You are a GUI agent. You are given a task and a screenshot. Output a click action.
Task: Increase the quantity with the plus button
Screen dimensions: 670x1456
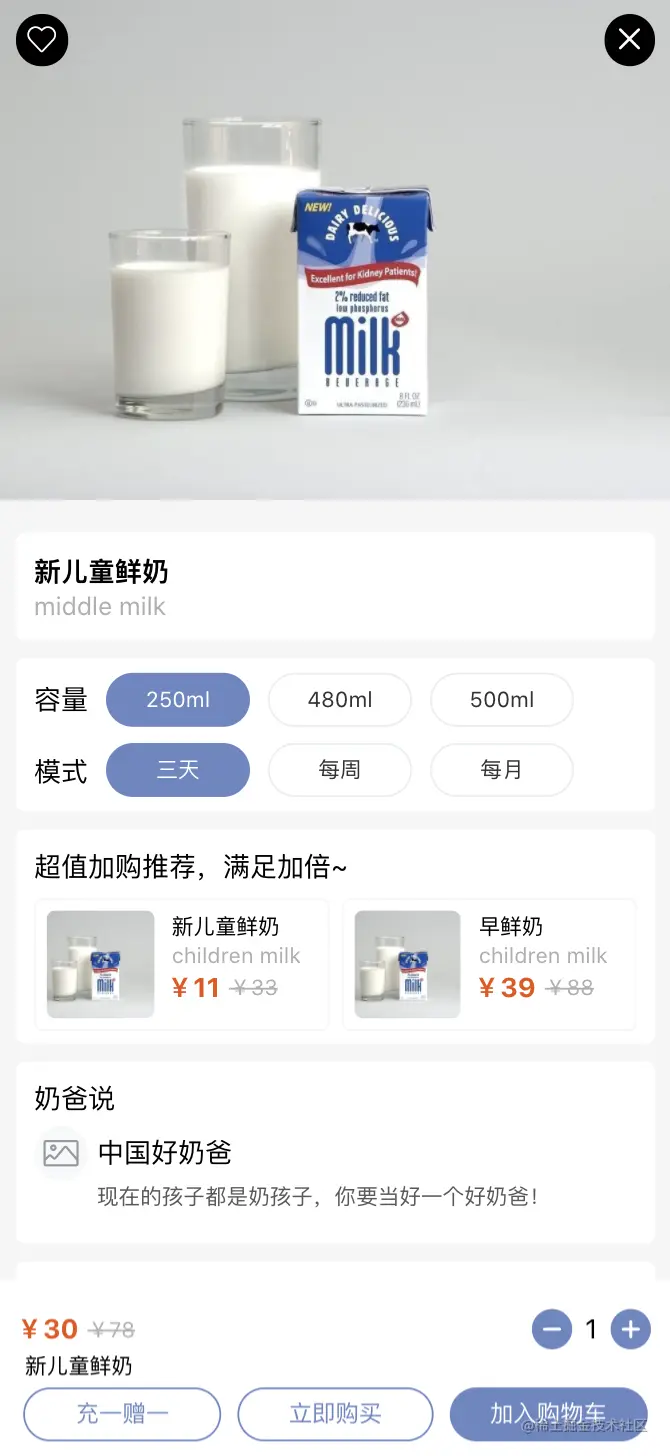(x=630, y=1329)
